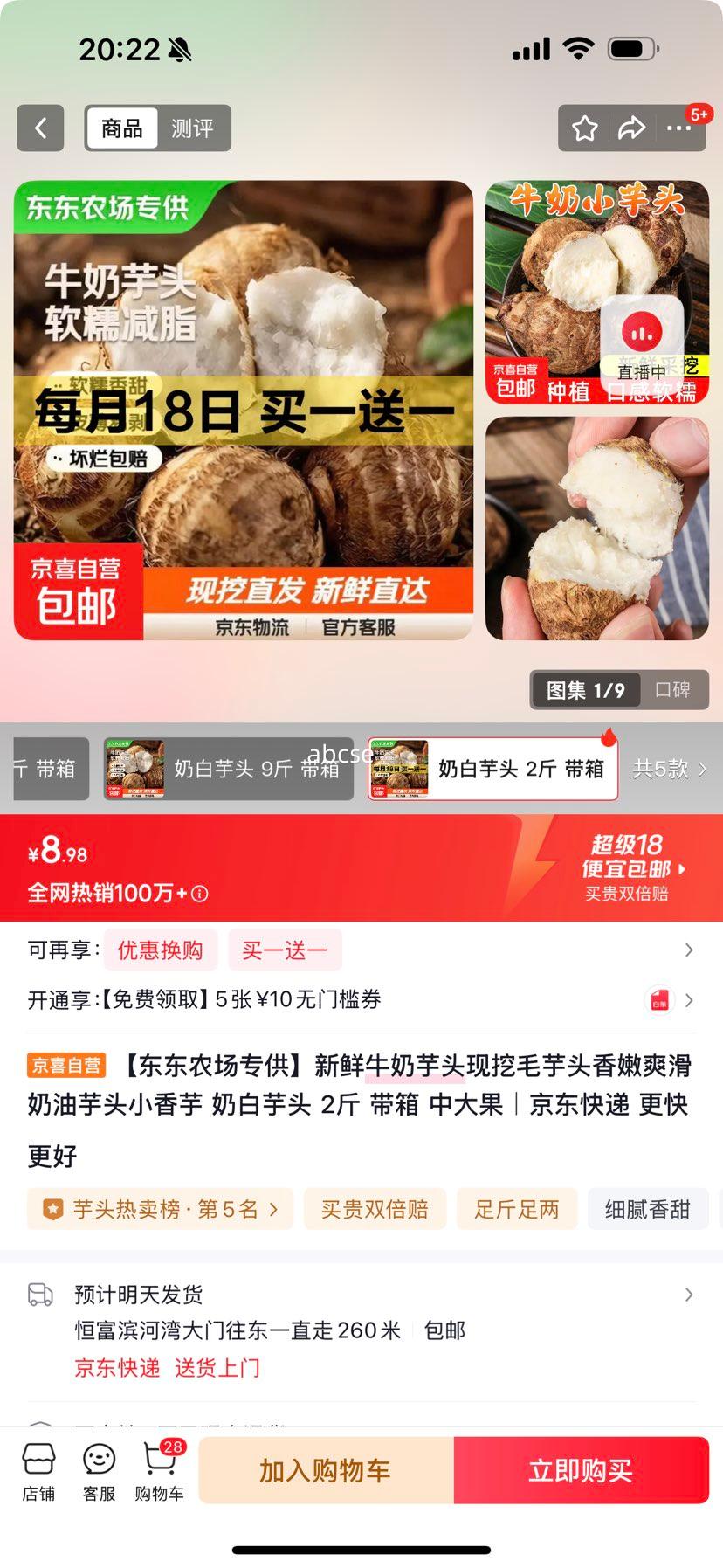This screenshot has width=723, height=1568.
Task: Switch to the 测评 tab
Action: click(x=194, y=128)
